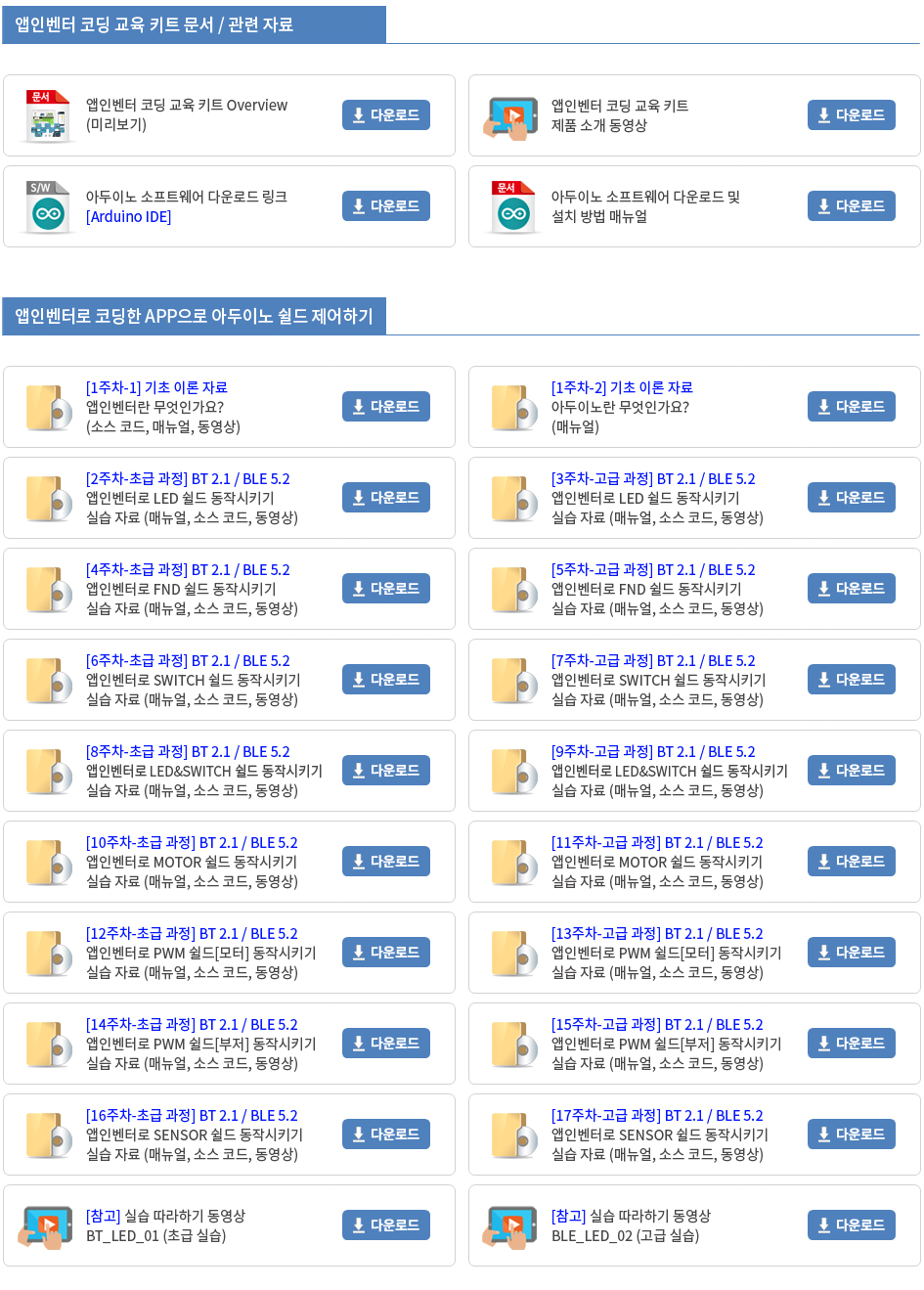The width and height of the screenshot is (924, 1290).
Task: Download the 2주차-초급 LED 쉴드 materials
Action: pyautogui.click(x=385, y=498)
